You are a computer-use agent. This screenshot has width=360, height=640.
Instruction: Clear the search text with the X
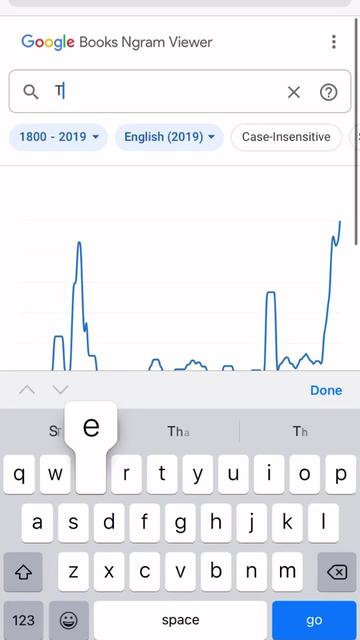[294, 92]
